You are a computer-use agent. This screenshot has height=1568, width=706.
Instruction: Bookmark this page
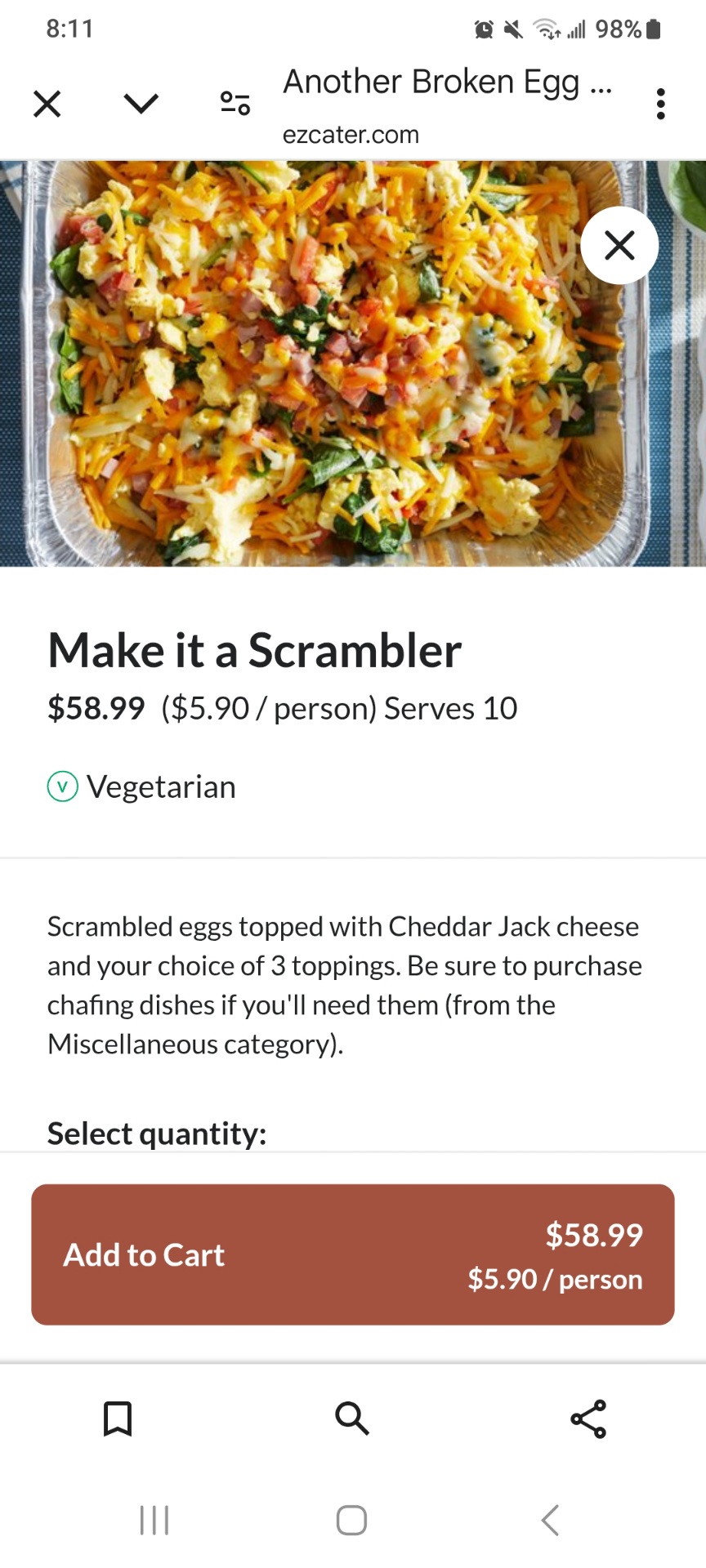[x=118, y=1419]
